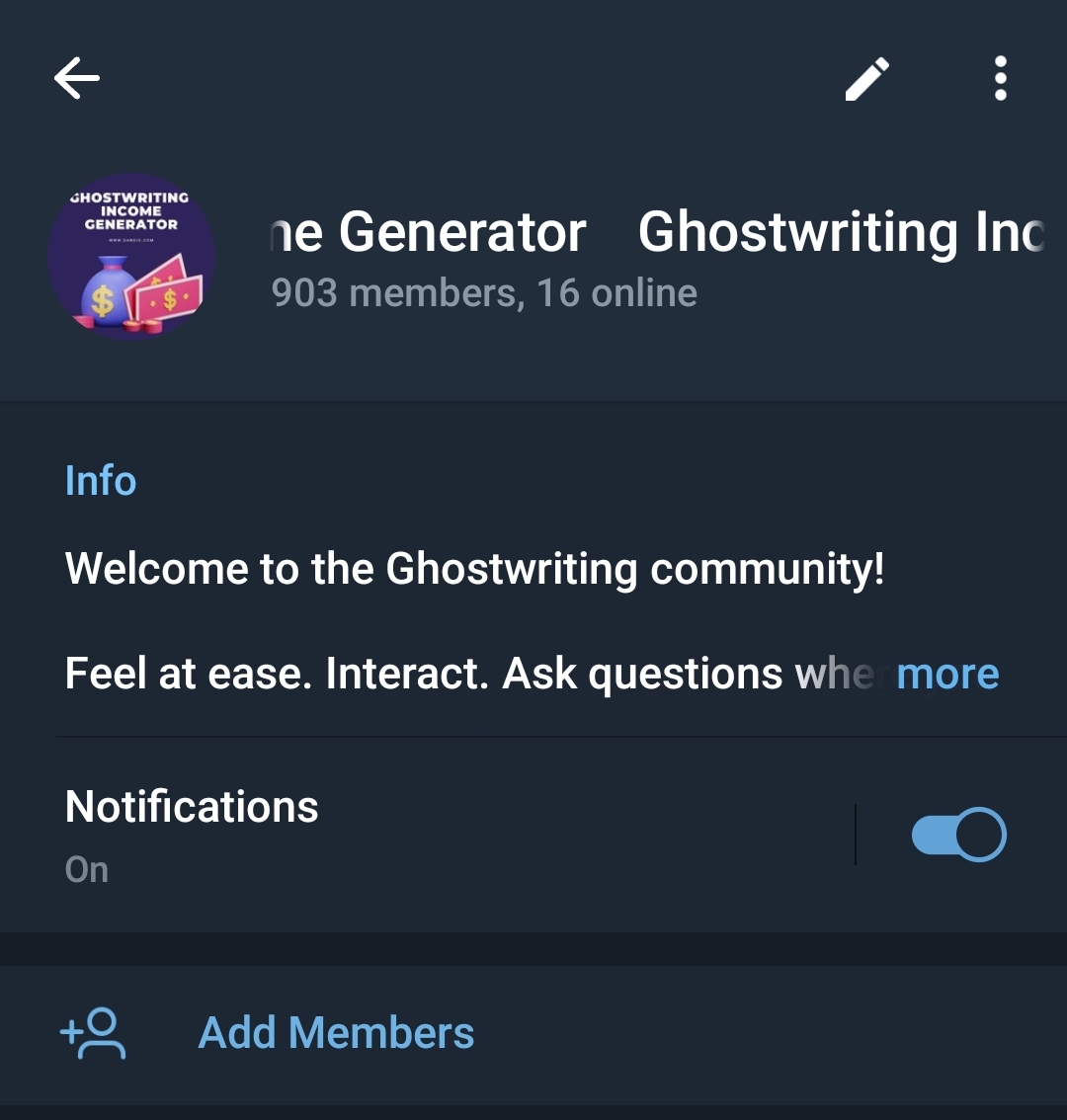Tap the 16 online status text
The width and height of the screenshot is (1067, 1120).
(616, 292)
